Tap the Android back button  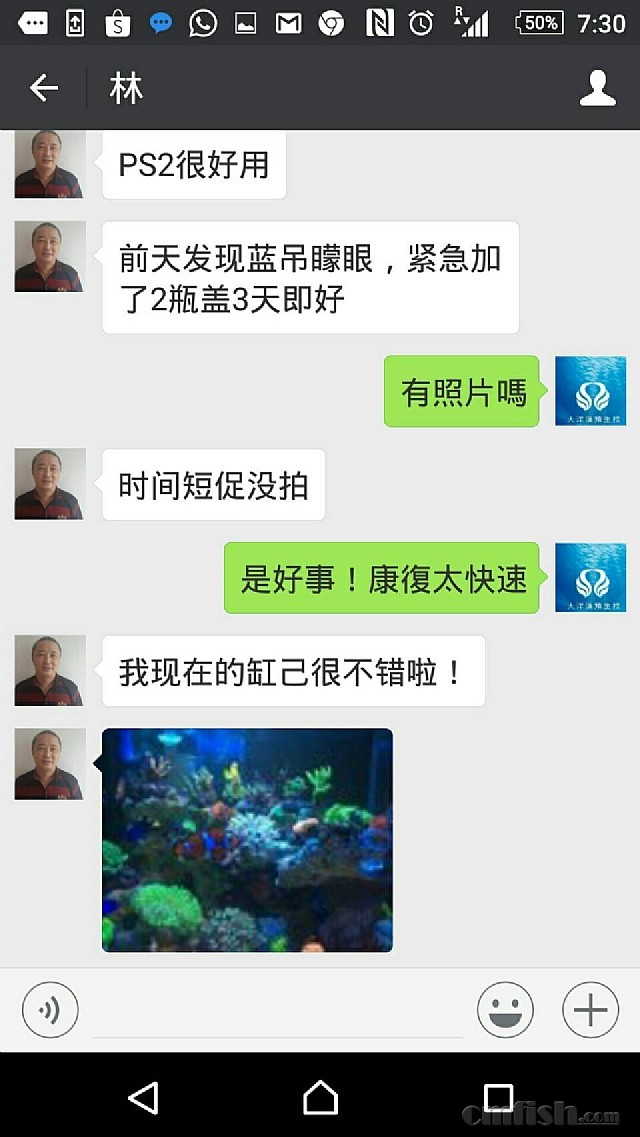click(x=144, y=1097)
